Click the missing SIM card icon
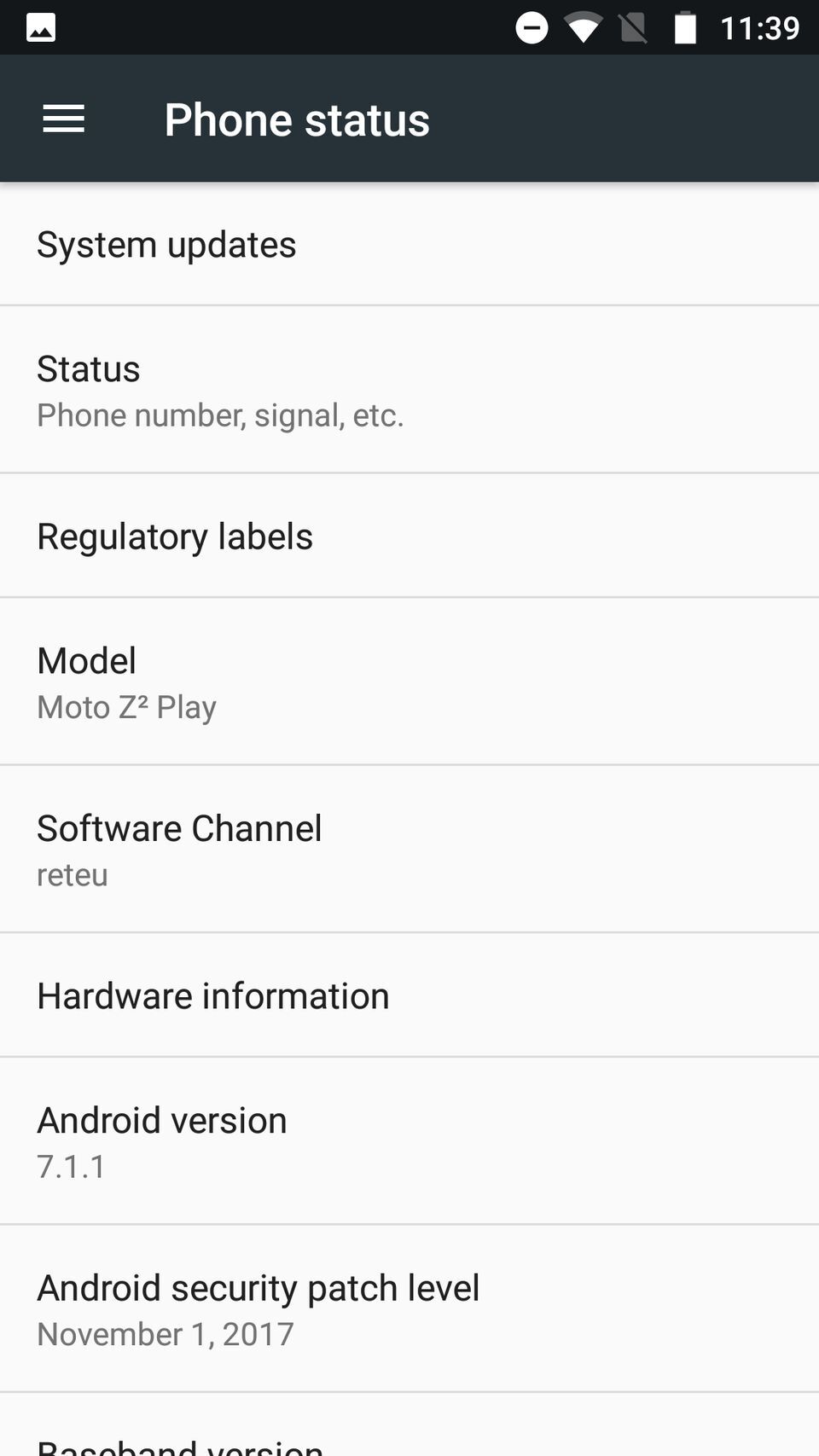This screenshot has height=1456, width=819. point(634,26)
